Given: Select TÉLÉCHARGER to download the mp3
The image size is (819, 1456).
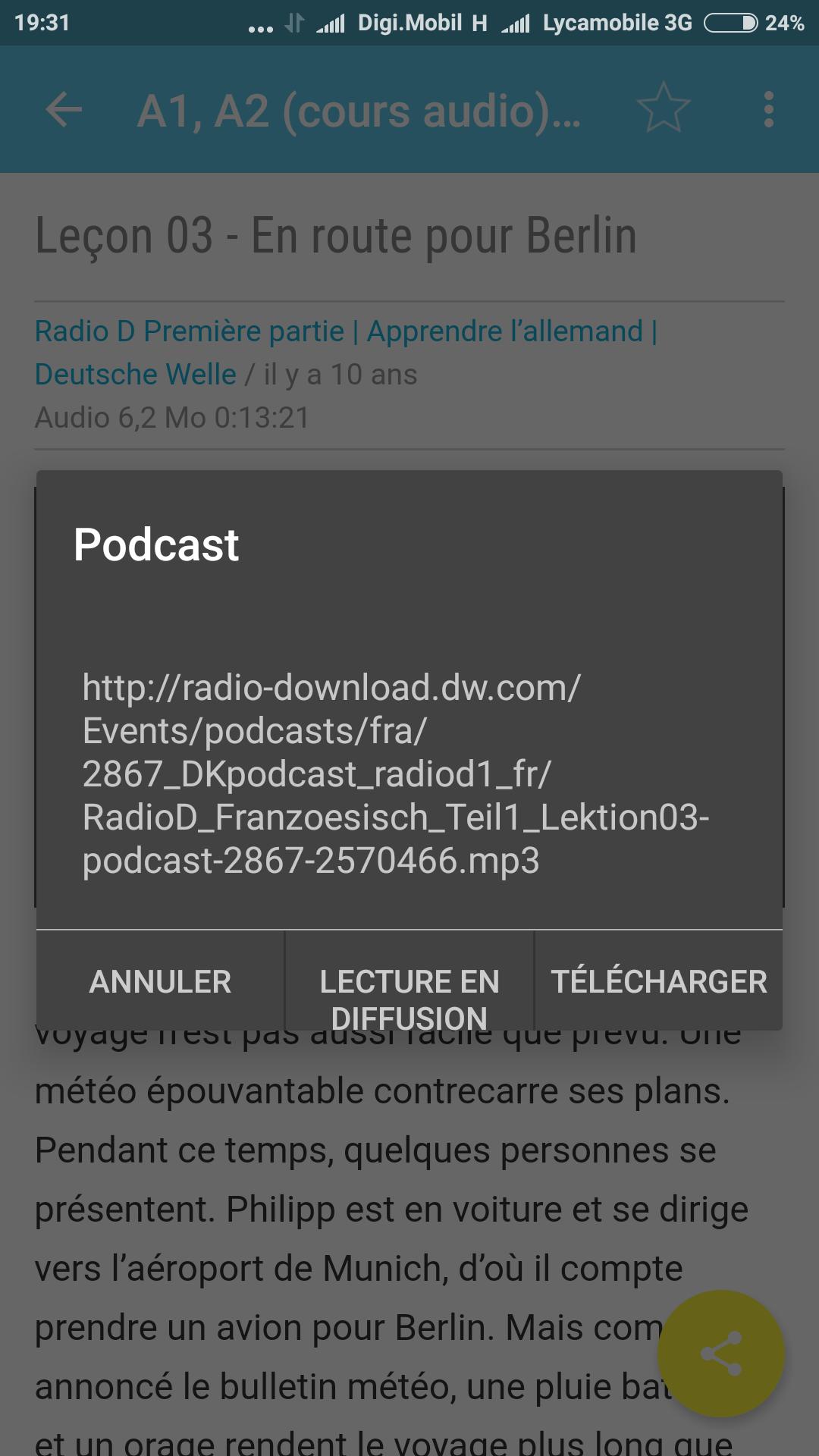Looking at the screenshot, I should [x=658, y=981].
